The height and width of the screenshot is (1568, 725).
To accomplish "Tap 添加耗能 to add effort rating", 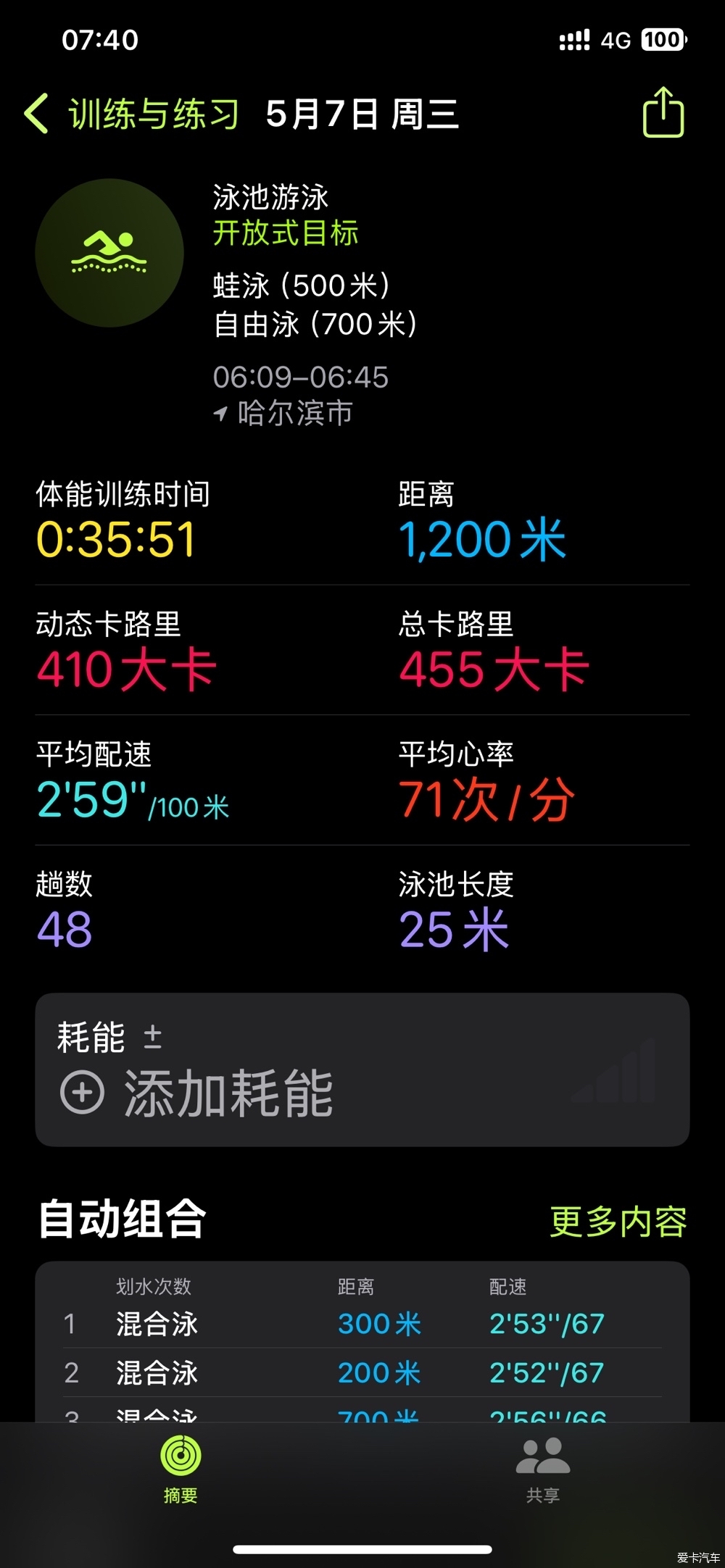I will (196, 1093).
